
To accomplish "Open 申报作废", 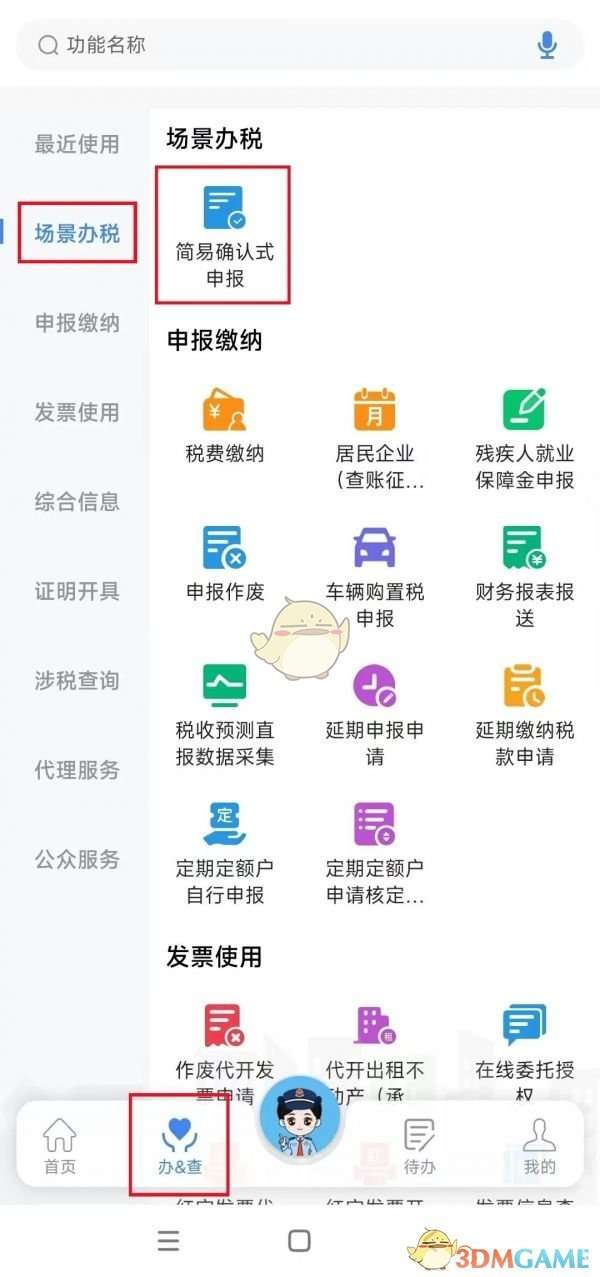I will click(224, 565).
